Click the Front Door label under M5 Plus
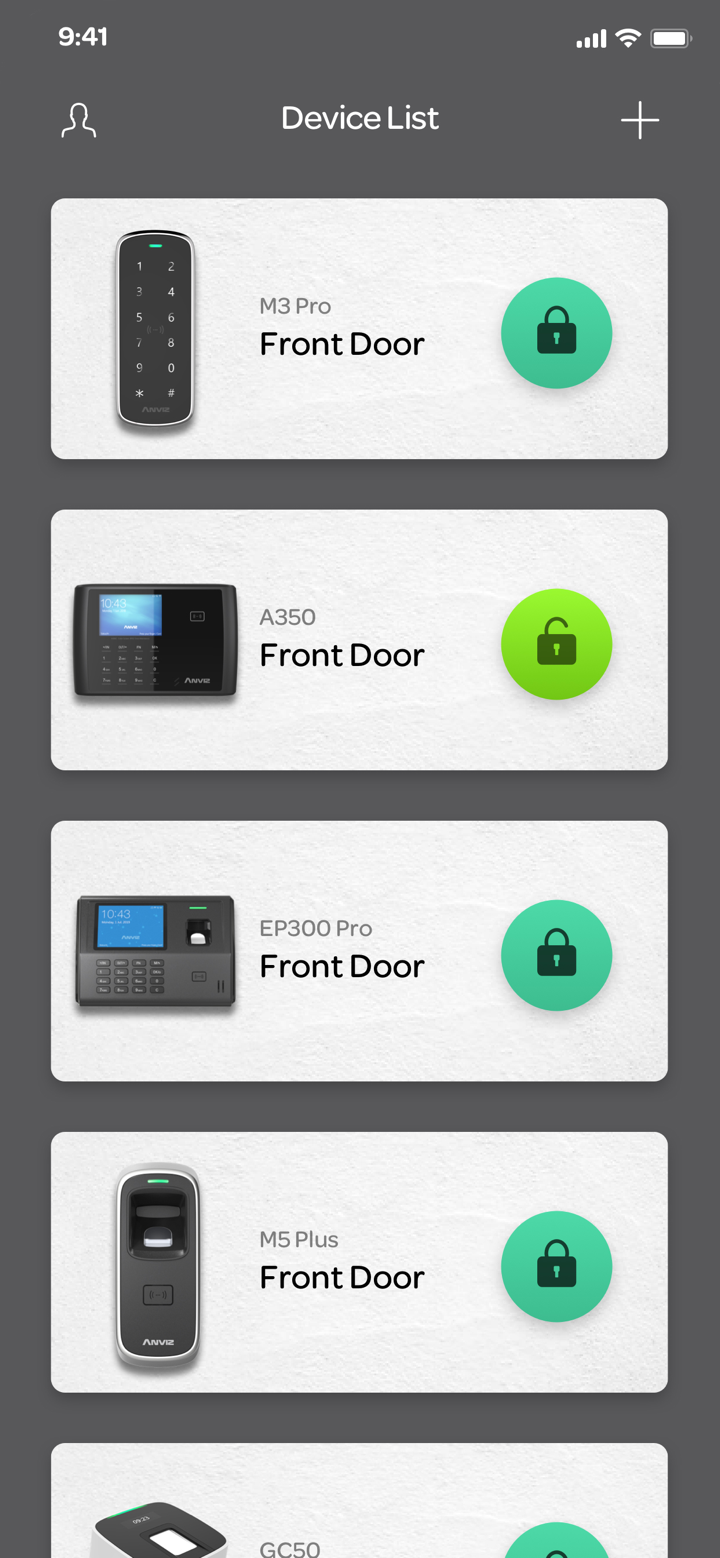The height and width of the screenshot is (1558, 720). point(341,1277)
